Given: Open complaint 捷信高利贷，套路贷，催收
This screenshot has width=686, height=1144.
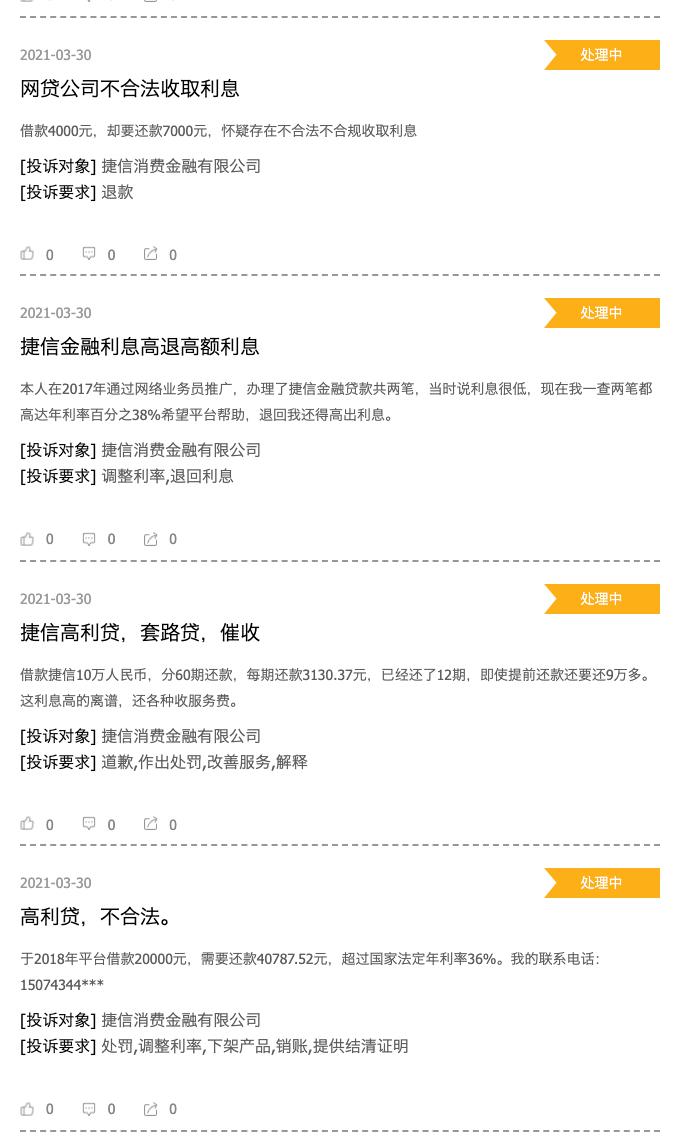Looking at the screenshot, I should pyautogui.click(x=140, y=633).
